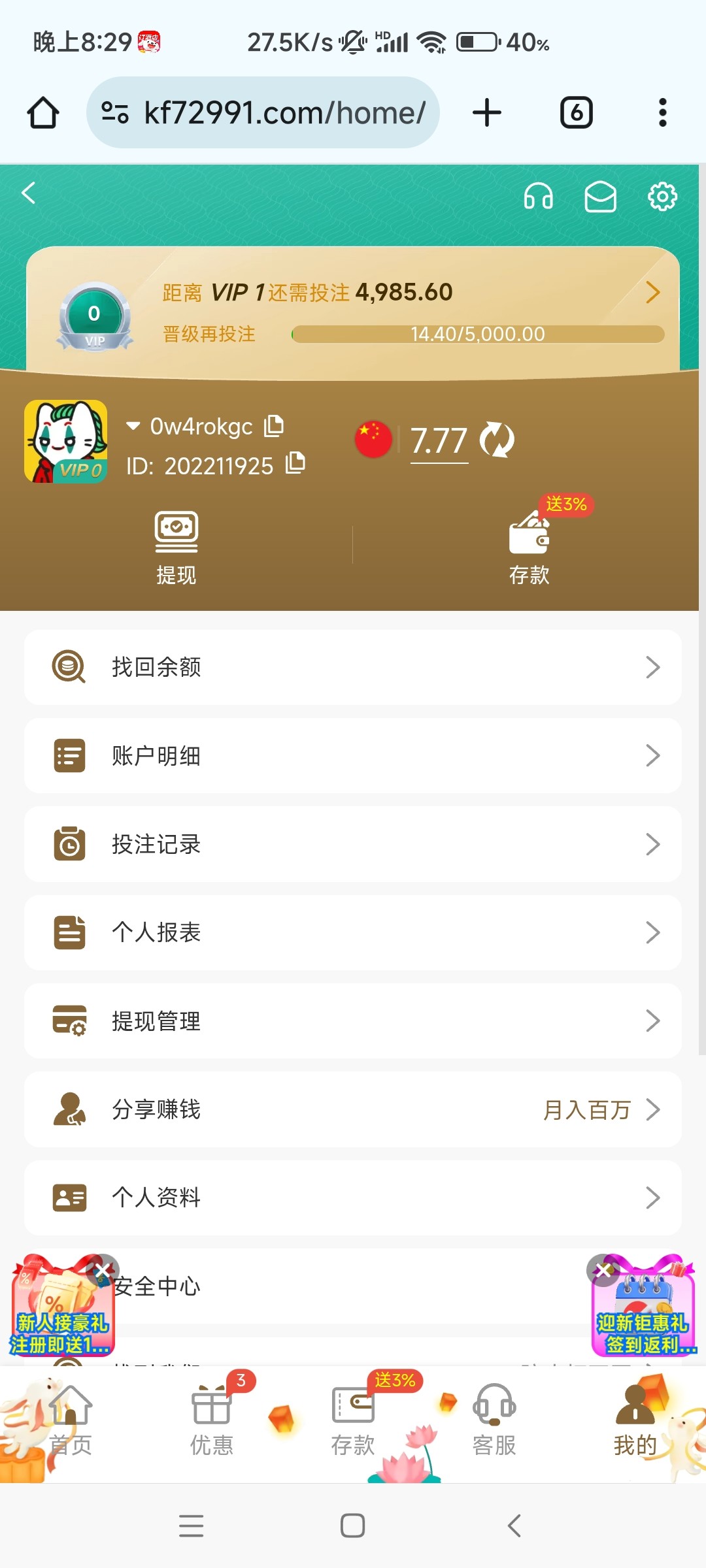Open the settings gear icon
The height and width of the screenshot is (1568, 706).
662,197
